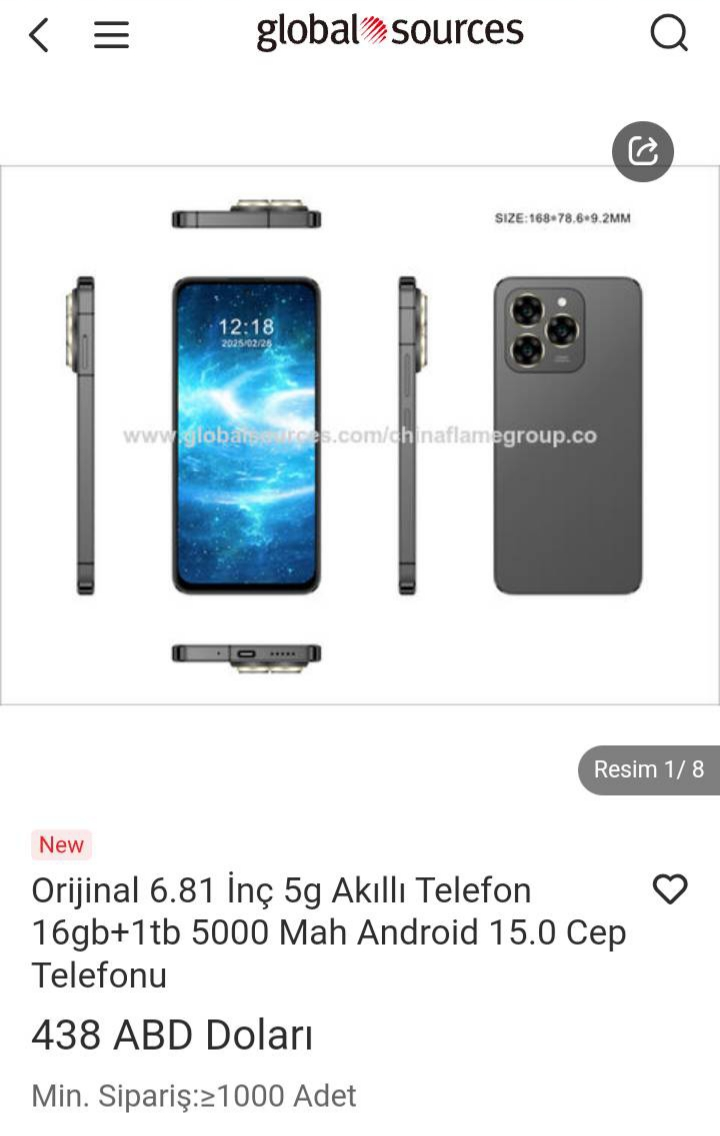Add this phone to favorites
The height and width of the screenshot is (1136, 720).
click(669, 889)
